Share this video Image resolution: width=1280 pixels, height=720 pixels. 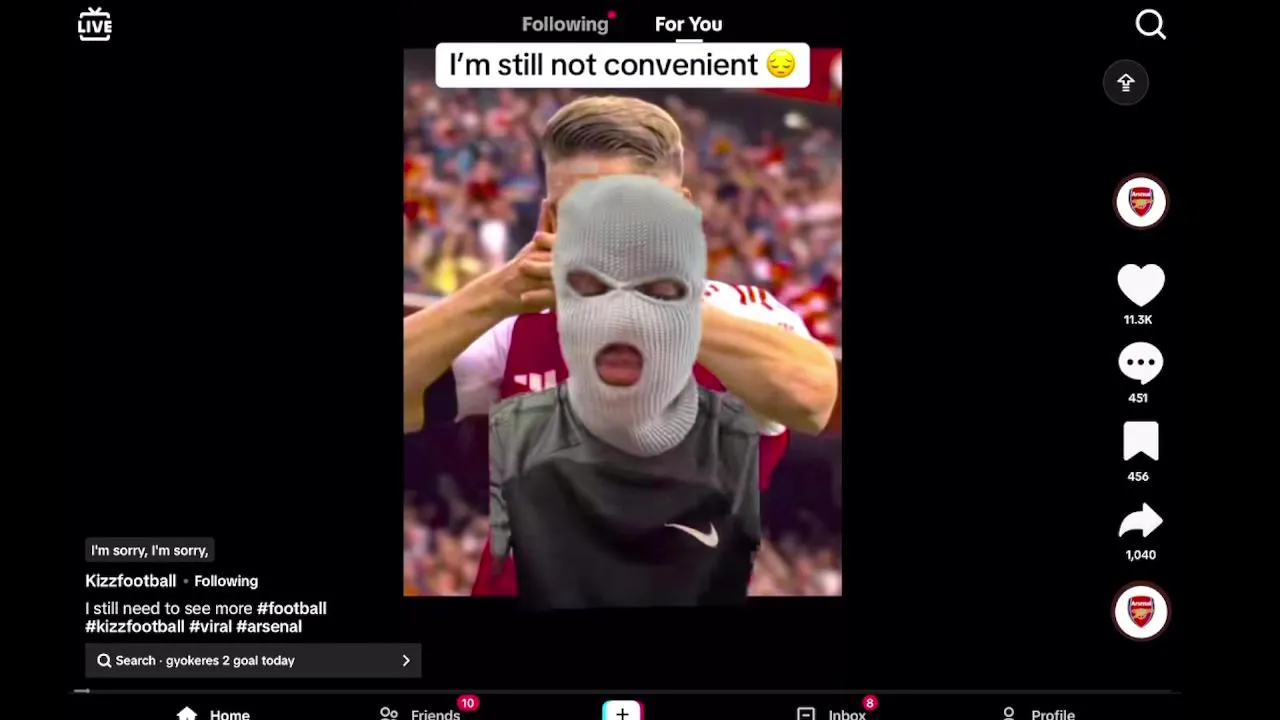pos(1141,522)
